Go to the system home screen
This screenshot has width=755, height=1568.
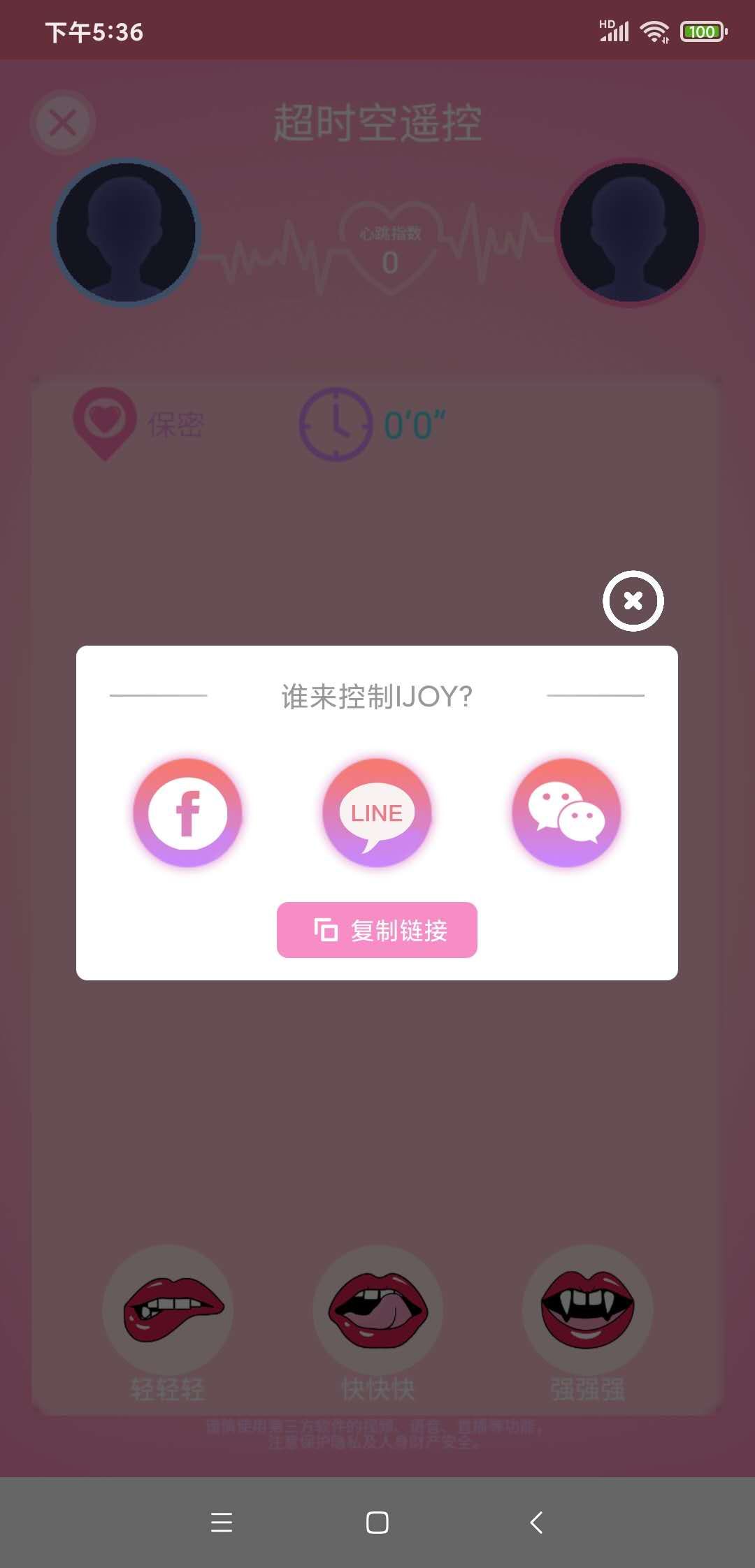coord(377,1522)
